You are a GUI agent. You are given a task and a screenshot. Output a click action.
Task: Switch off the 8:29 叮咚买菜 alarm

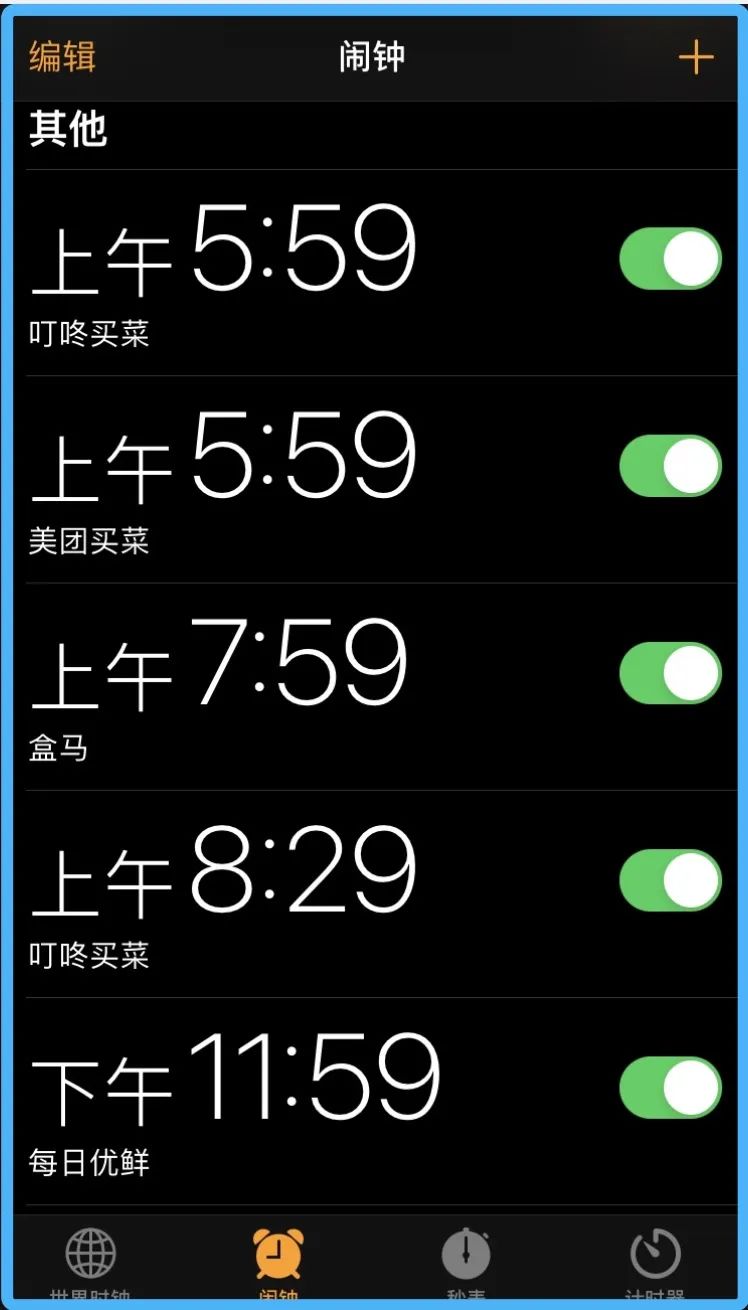tap(670, 880)
